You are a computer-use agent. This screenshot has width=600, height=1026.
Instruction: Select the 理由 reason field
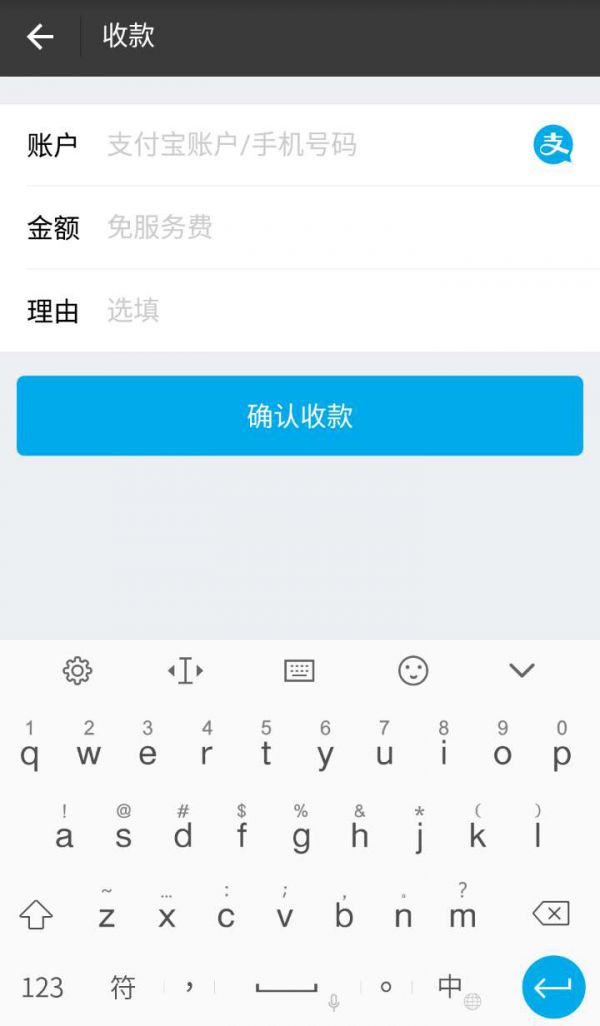(347, 310)
